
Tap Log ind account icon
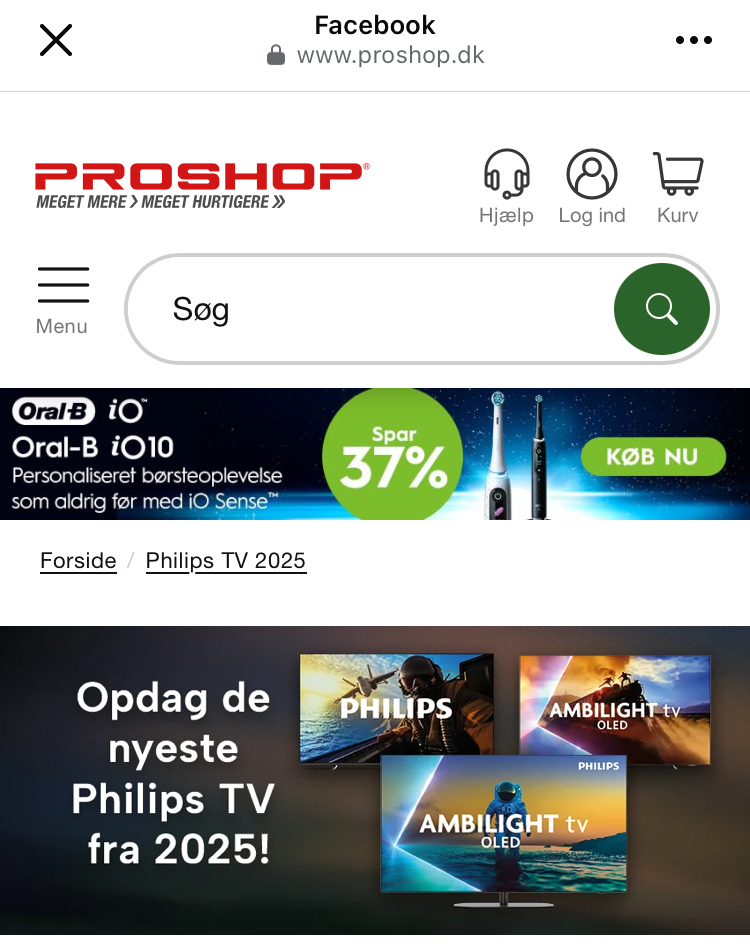[592, 186]
